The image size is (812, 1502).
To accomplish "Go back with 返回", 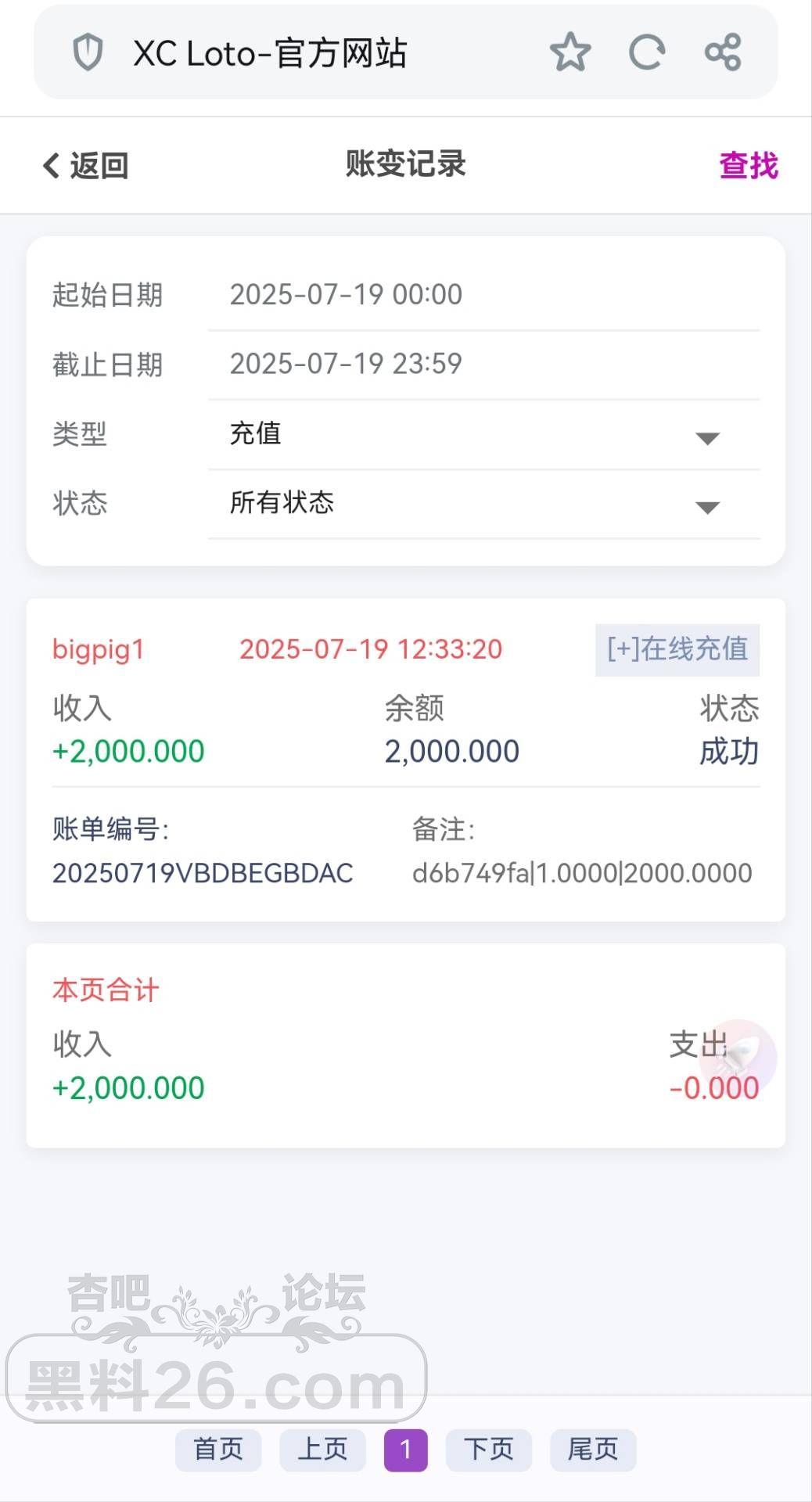I will pos(85,165).
